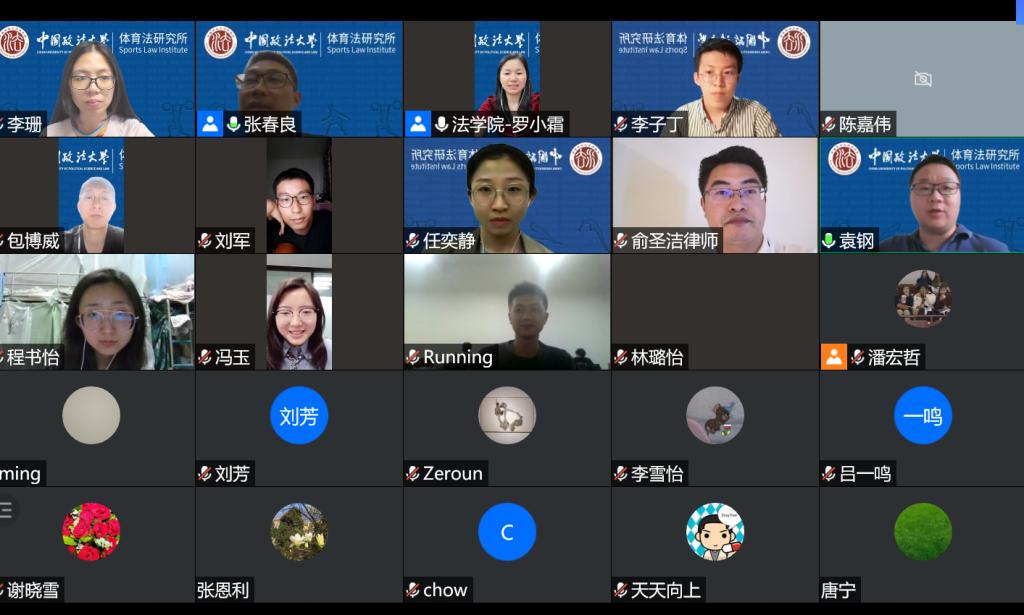Select 李子丁's video tile
This screenshot has width=1024, height=615.
pyautogui.click(x=715, y=80)
